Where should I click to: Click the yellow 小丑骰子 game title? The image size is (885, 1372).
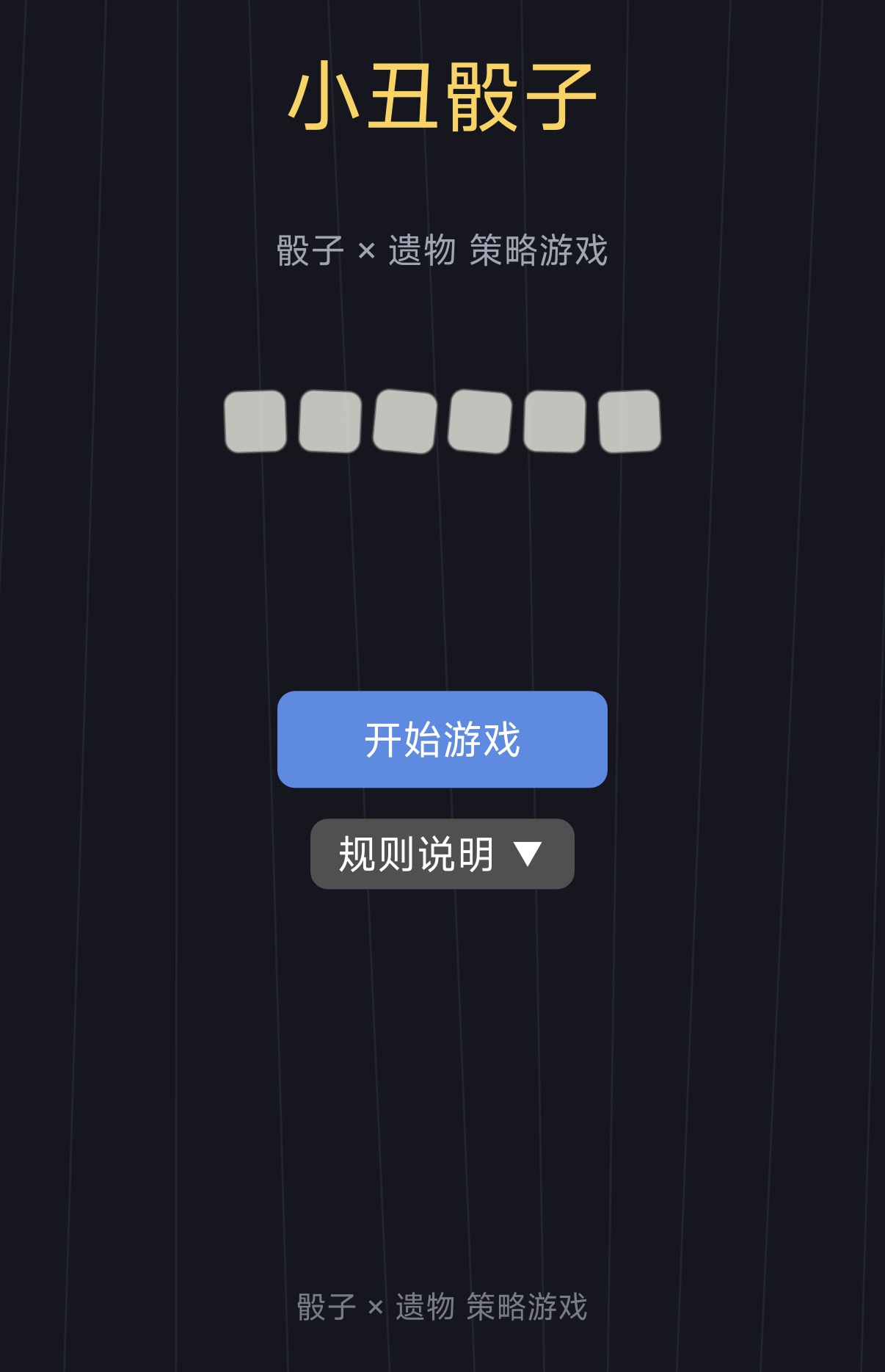pyautogui.click(x=441, y=98)
